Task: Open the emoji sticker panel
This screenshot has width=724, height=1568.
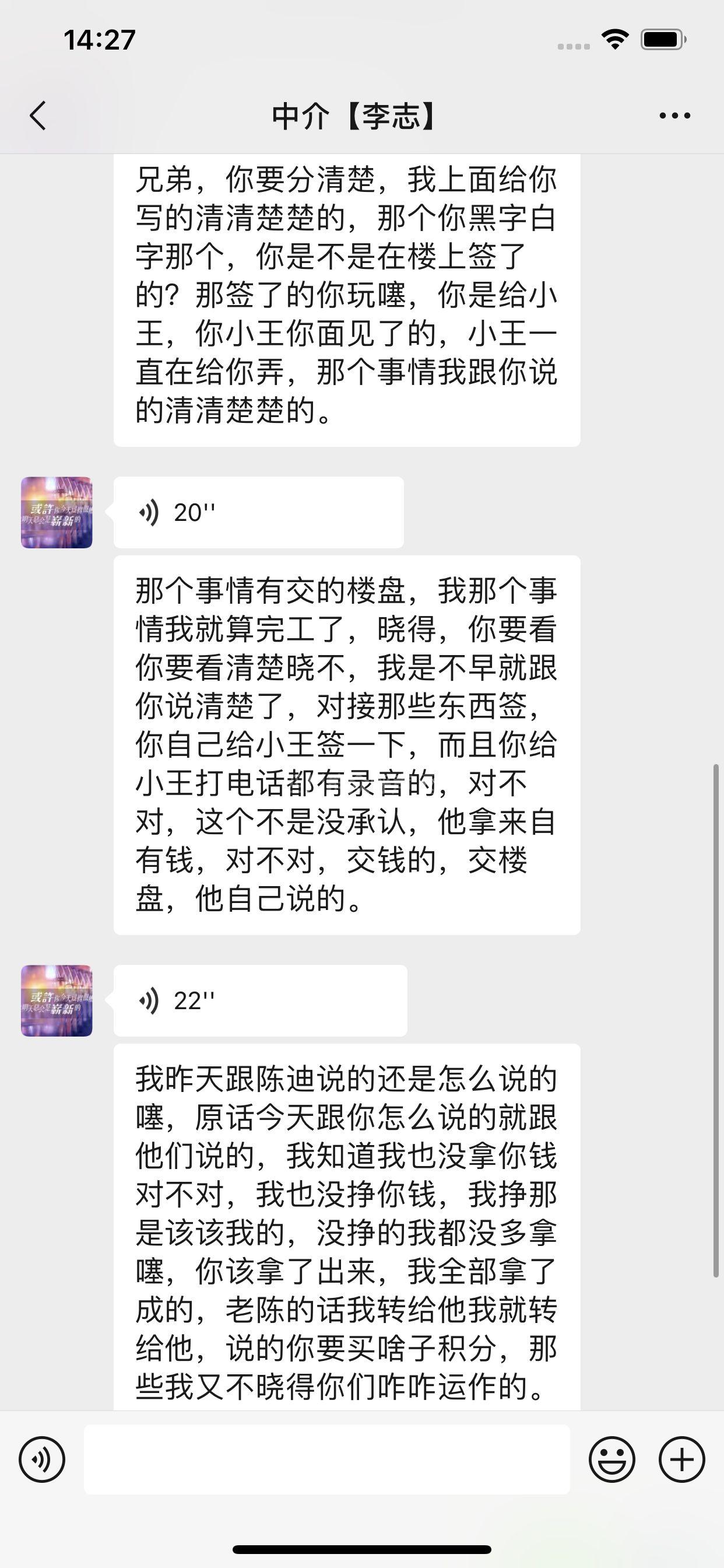Action: [611, 1459]
